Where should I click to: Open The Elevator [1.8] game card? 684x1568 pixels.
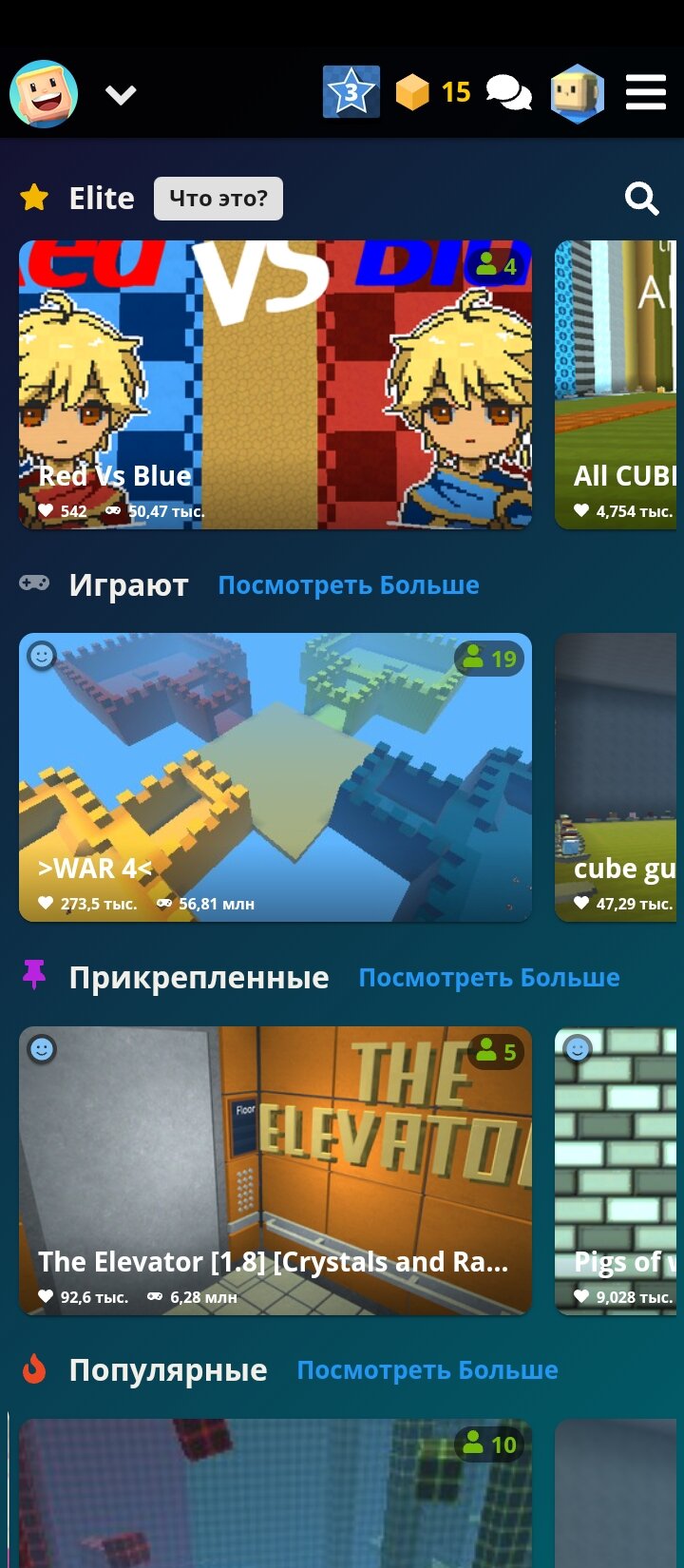(x=275, y=1171)
